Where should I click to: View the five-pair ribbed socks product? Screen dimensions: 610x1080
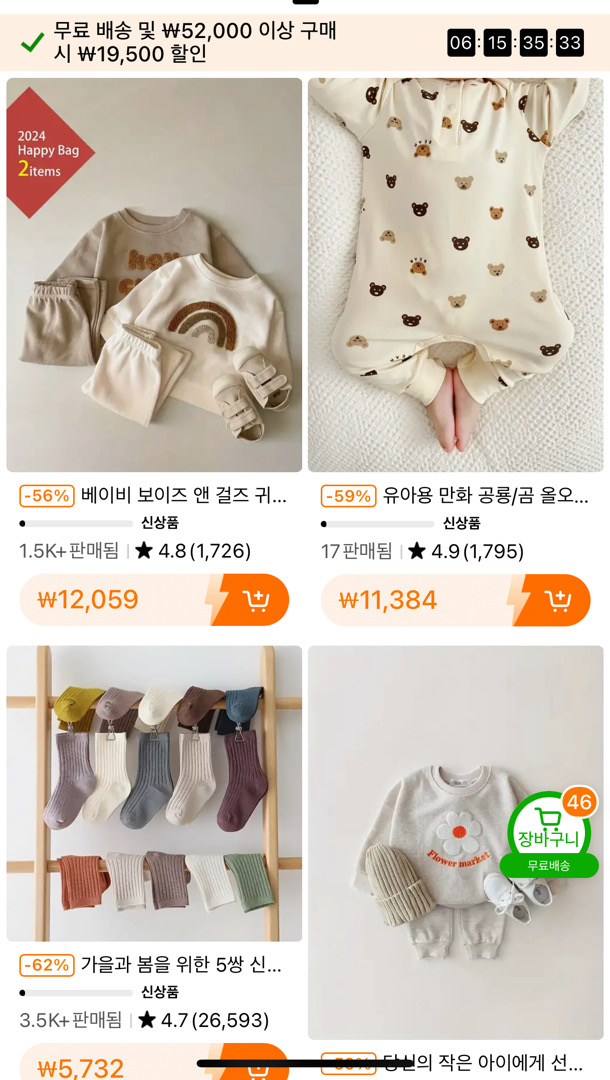pos(154,793)
